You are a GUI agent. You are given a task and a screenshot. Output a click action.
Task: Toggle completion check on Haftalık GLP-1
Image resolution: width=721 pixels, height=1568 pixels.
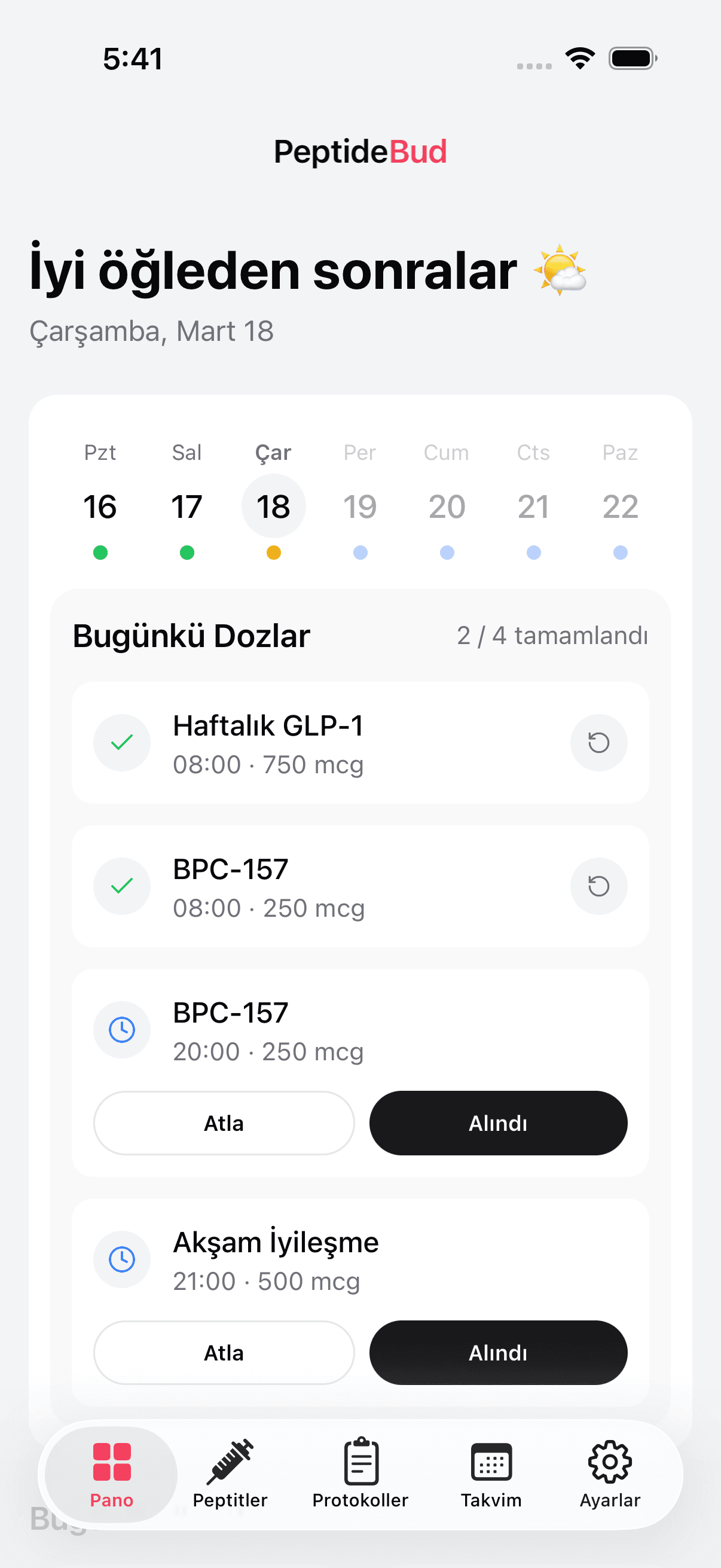pyautogui.click(x=122, y=743)
